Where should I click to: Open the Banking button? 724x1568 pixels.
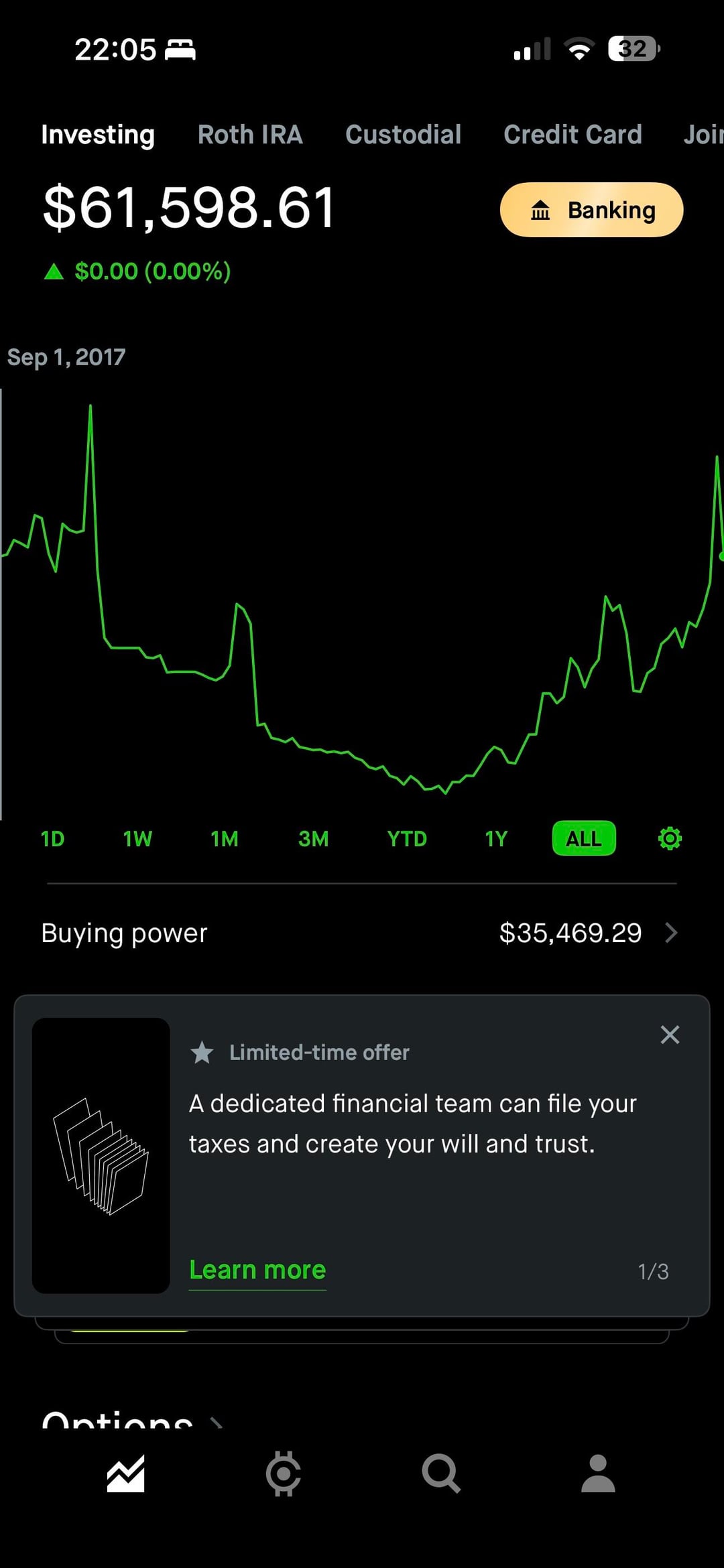(591, 210)
